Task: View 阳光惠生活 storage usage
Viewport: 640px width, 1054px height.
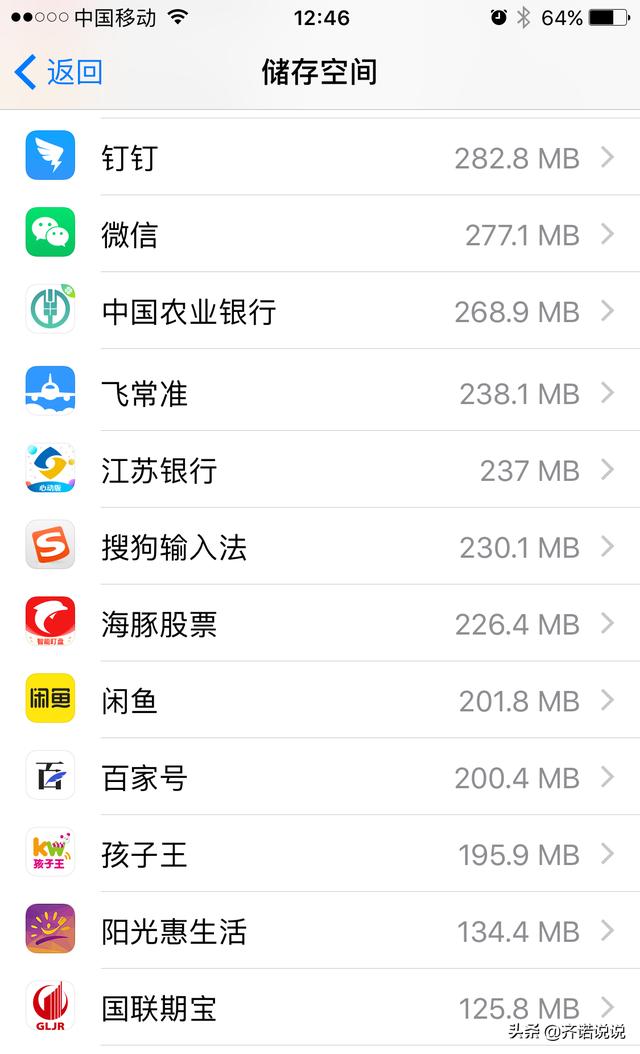Action: 320,932
